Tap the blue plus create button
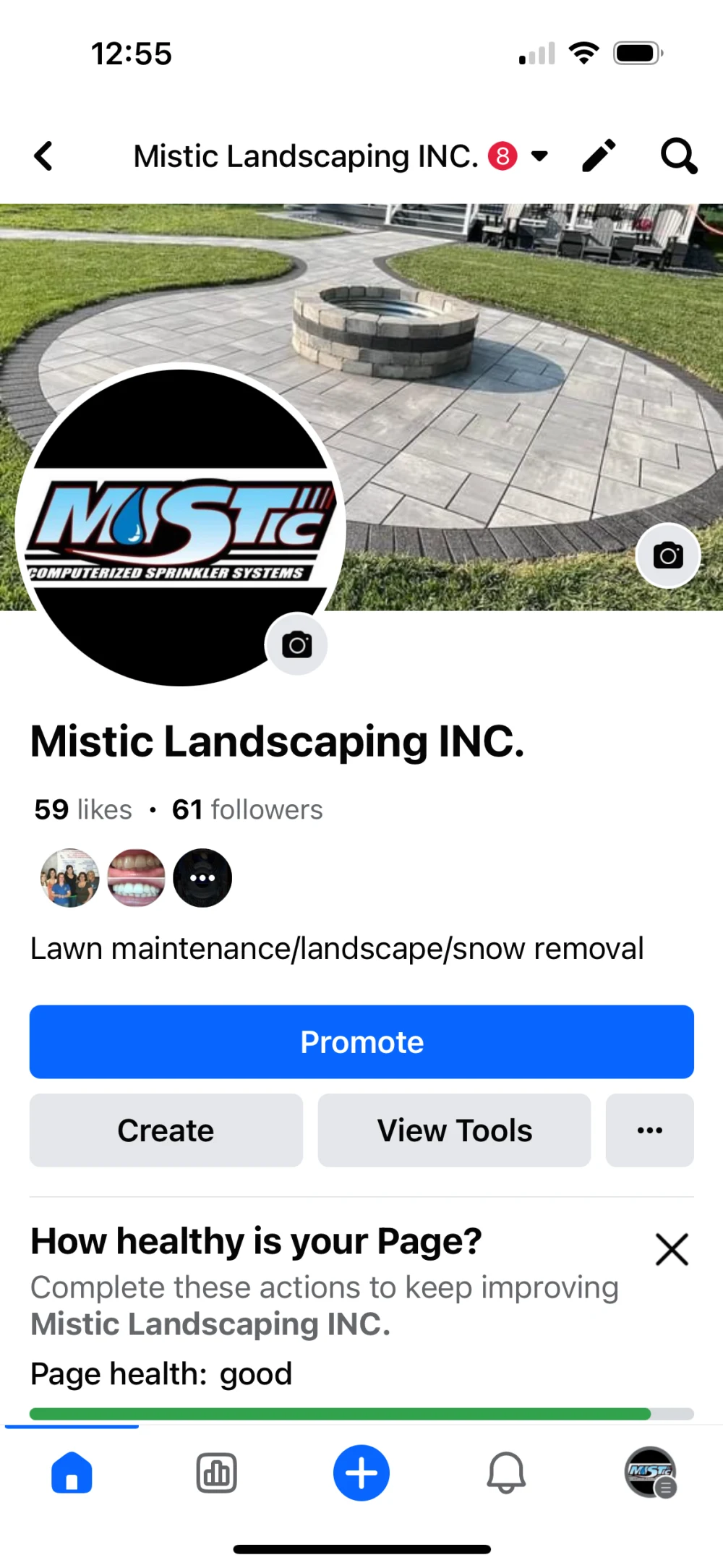The width and height of the screenshot is (723, 1568). [x=361, y=1473]
